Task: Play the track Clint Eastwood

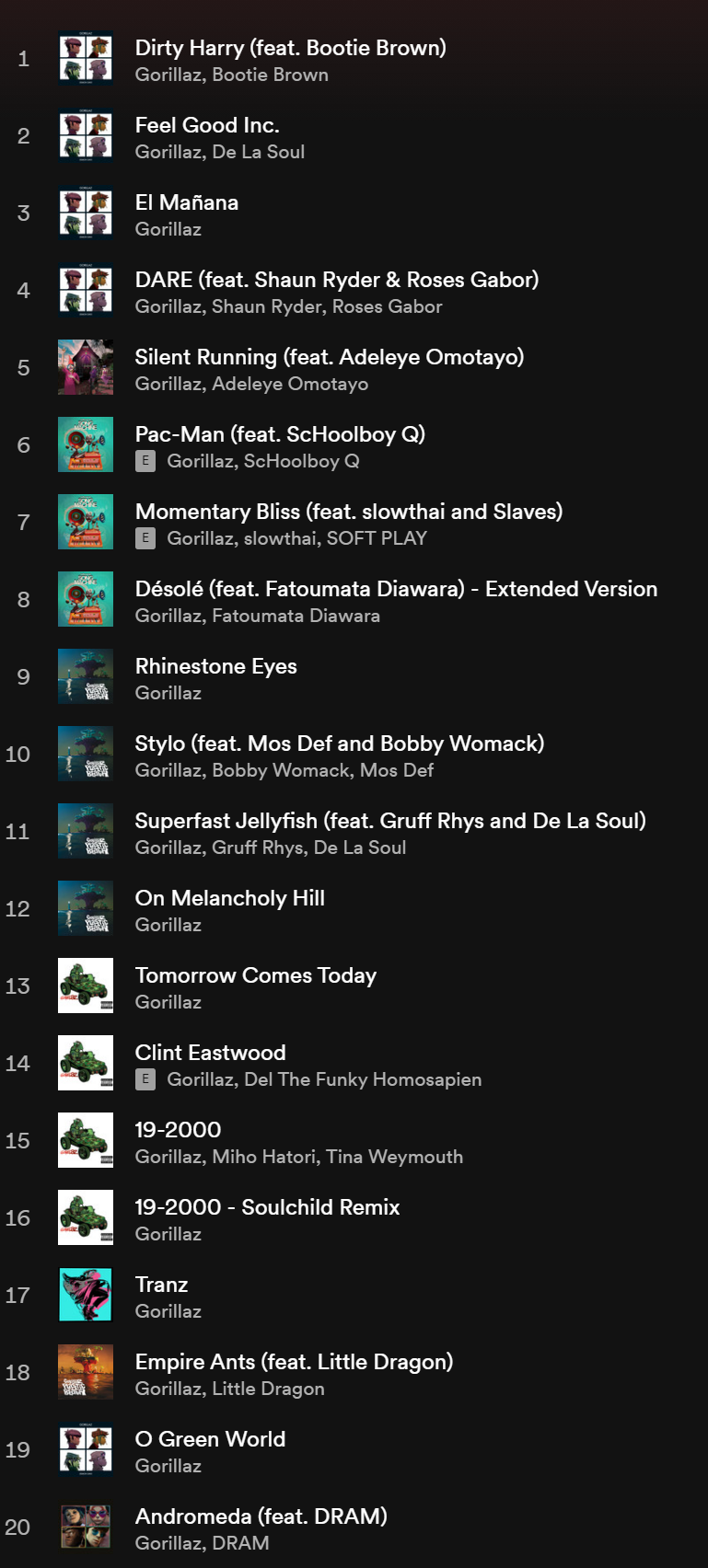Action: click(210, 1053)
